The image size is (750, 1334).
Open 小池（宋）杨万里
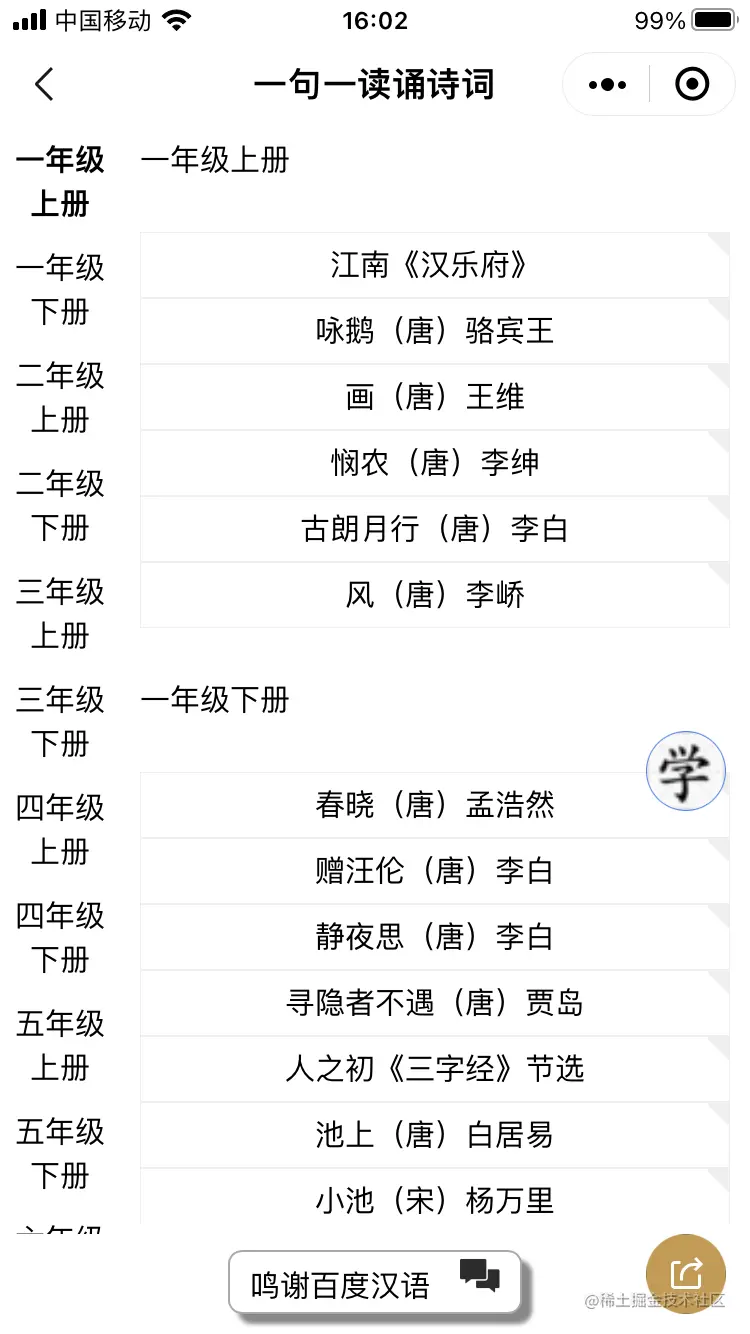(x=434, y=1199)
